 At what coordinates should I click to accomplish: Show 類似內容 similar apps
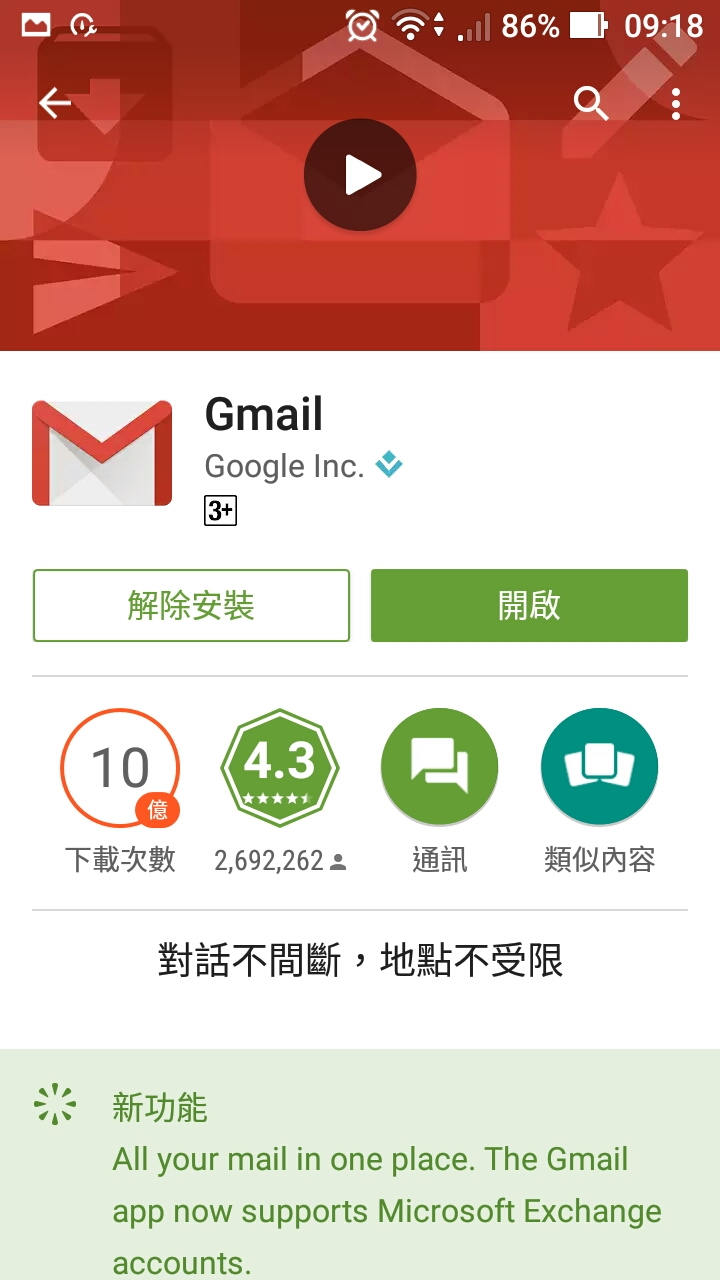599,768
